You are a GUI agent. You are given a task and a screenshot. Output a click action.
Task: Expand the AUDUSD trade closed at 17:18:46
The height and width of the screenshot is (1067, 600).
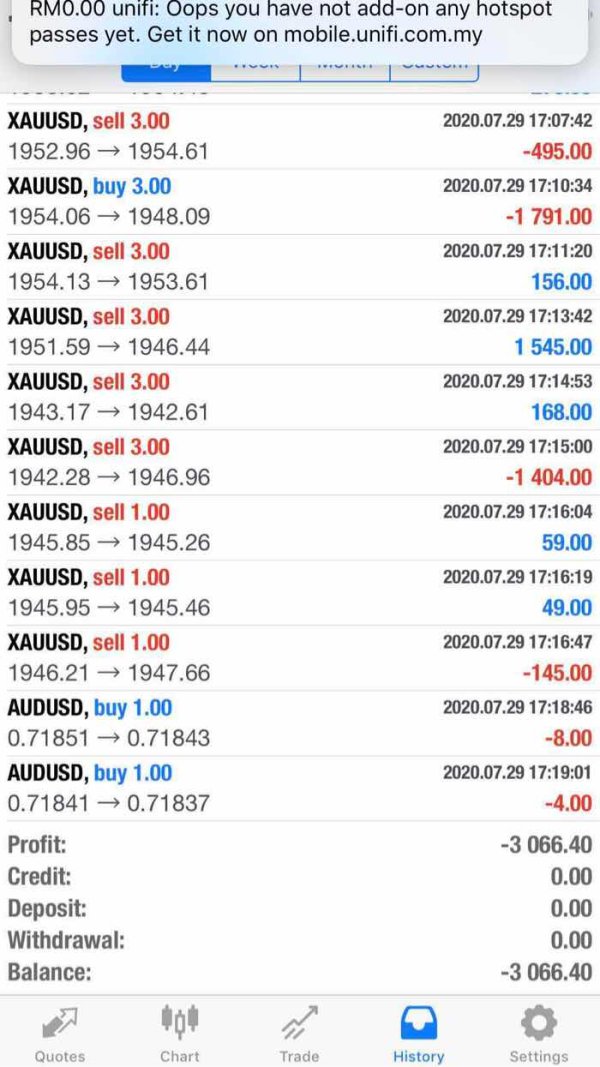[x=300, y=723]
